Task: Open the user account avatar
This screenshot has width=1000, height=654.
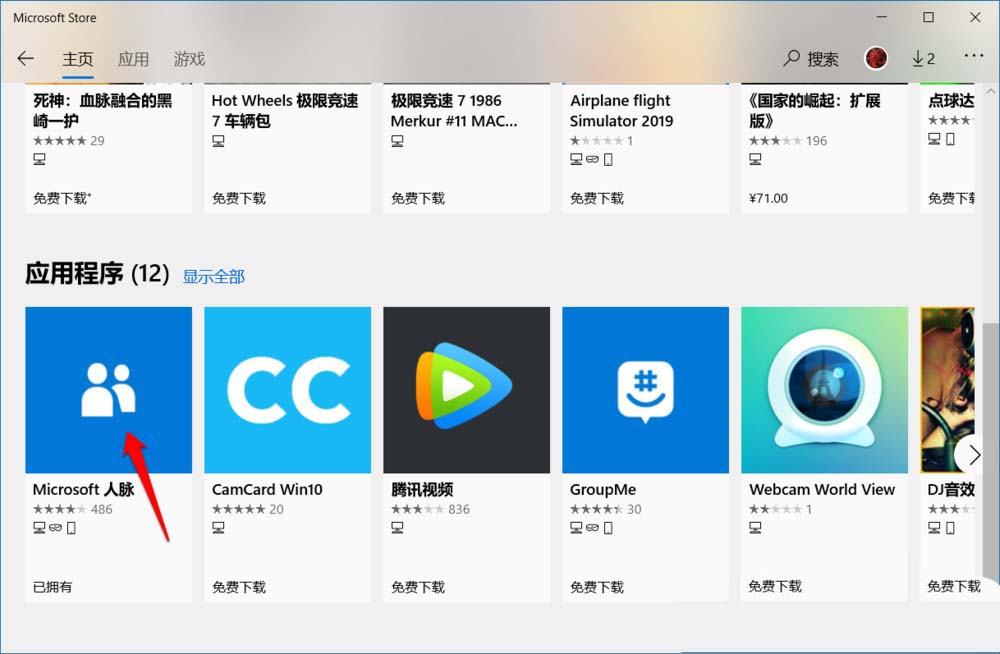Action: click(x=876, y=59)
